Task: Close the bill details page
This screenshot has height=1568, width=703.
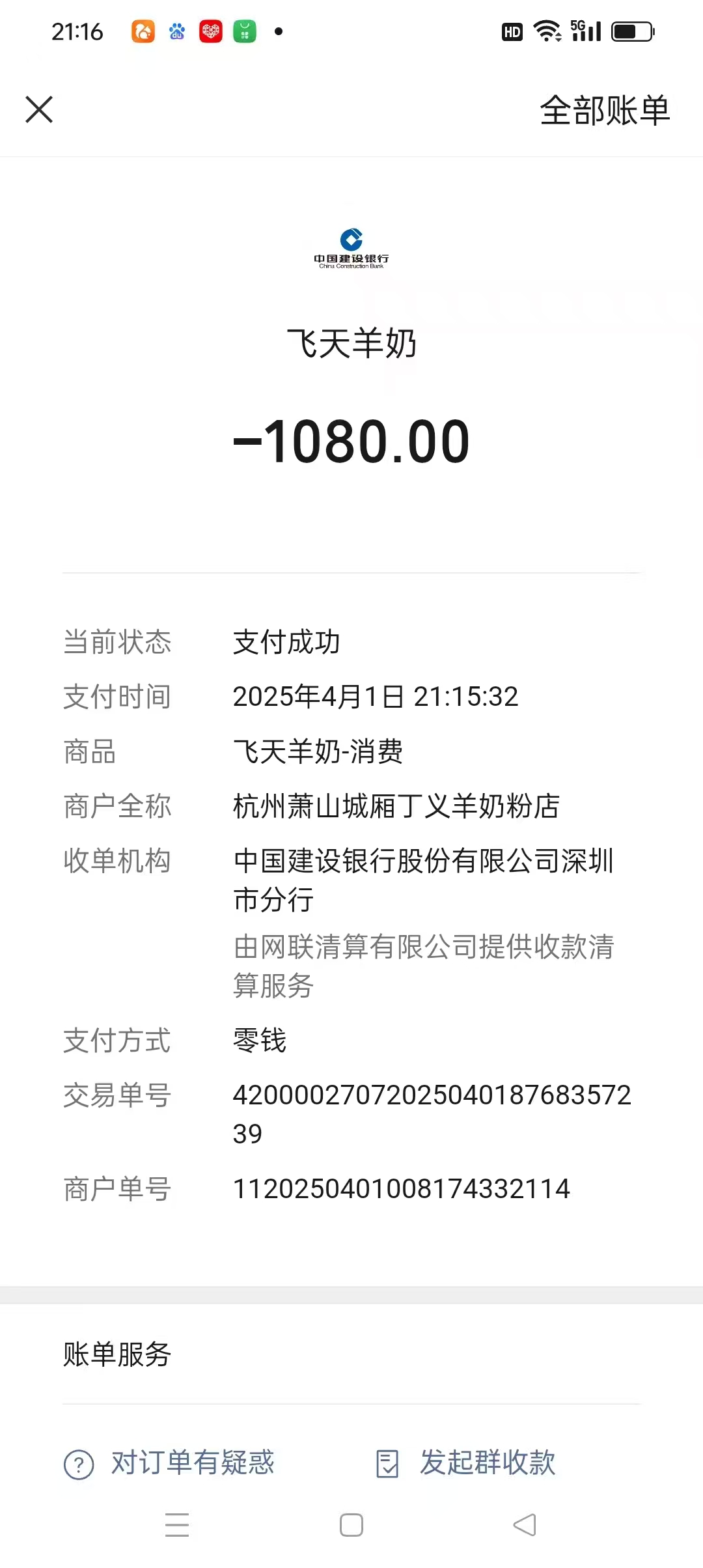Action: click(39, 109)
